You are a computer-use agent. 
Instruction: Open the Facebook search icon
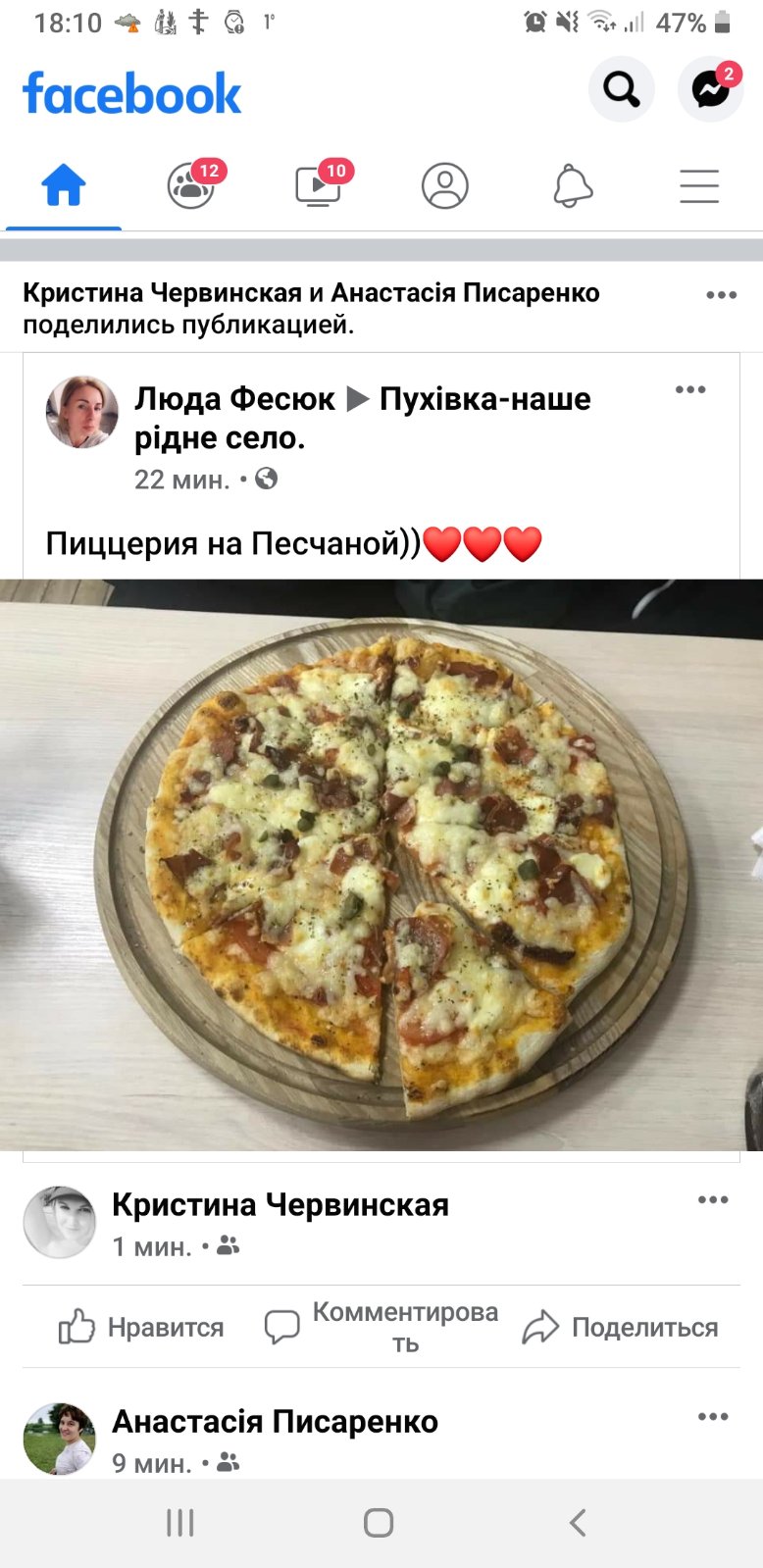point(620,89)
